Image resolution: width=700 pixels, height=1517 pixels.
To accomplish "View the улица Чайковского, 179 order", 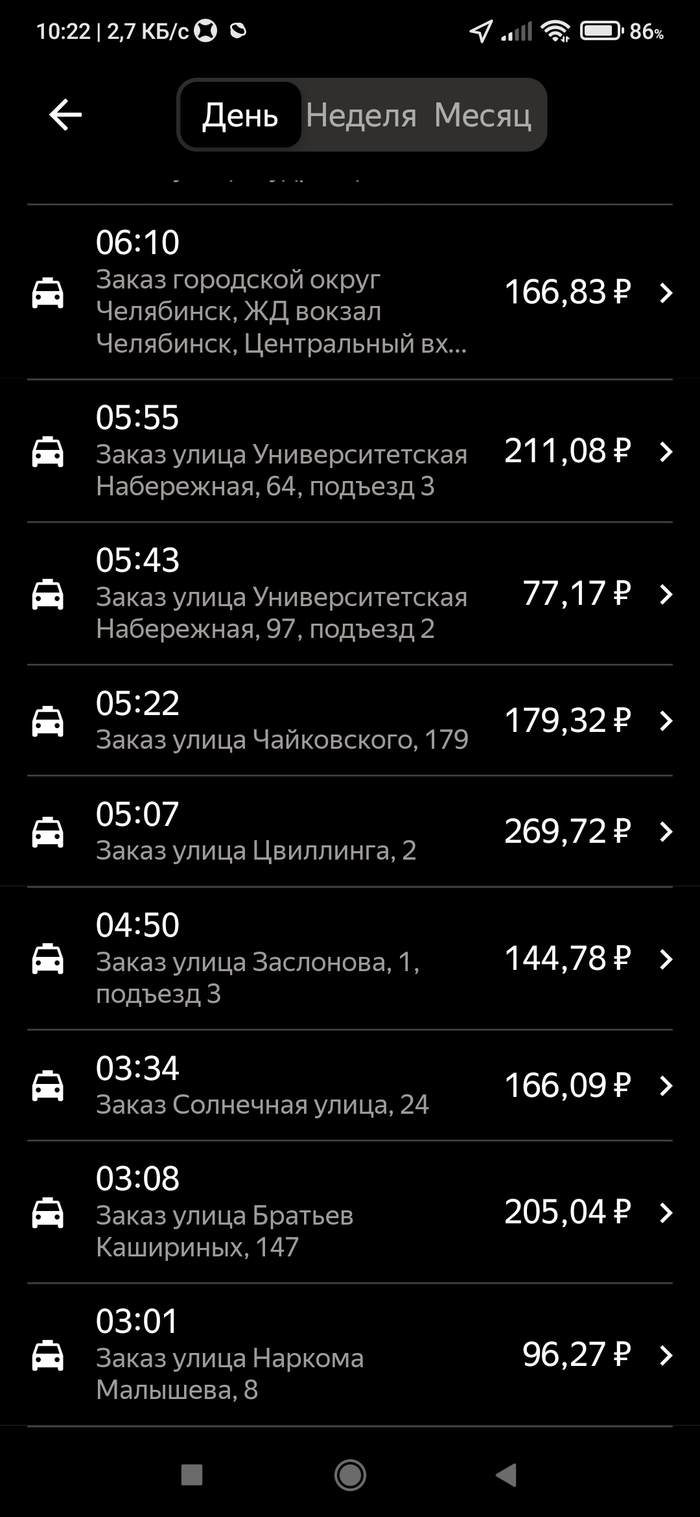I will [x=350, y=721].
